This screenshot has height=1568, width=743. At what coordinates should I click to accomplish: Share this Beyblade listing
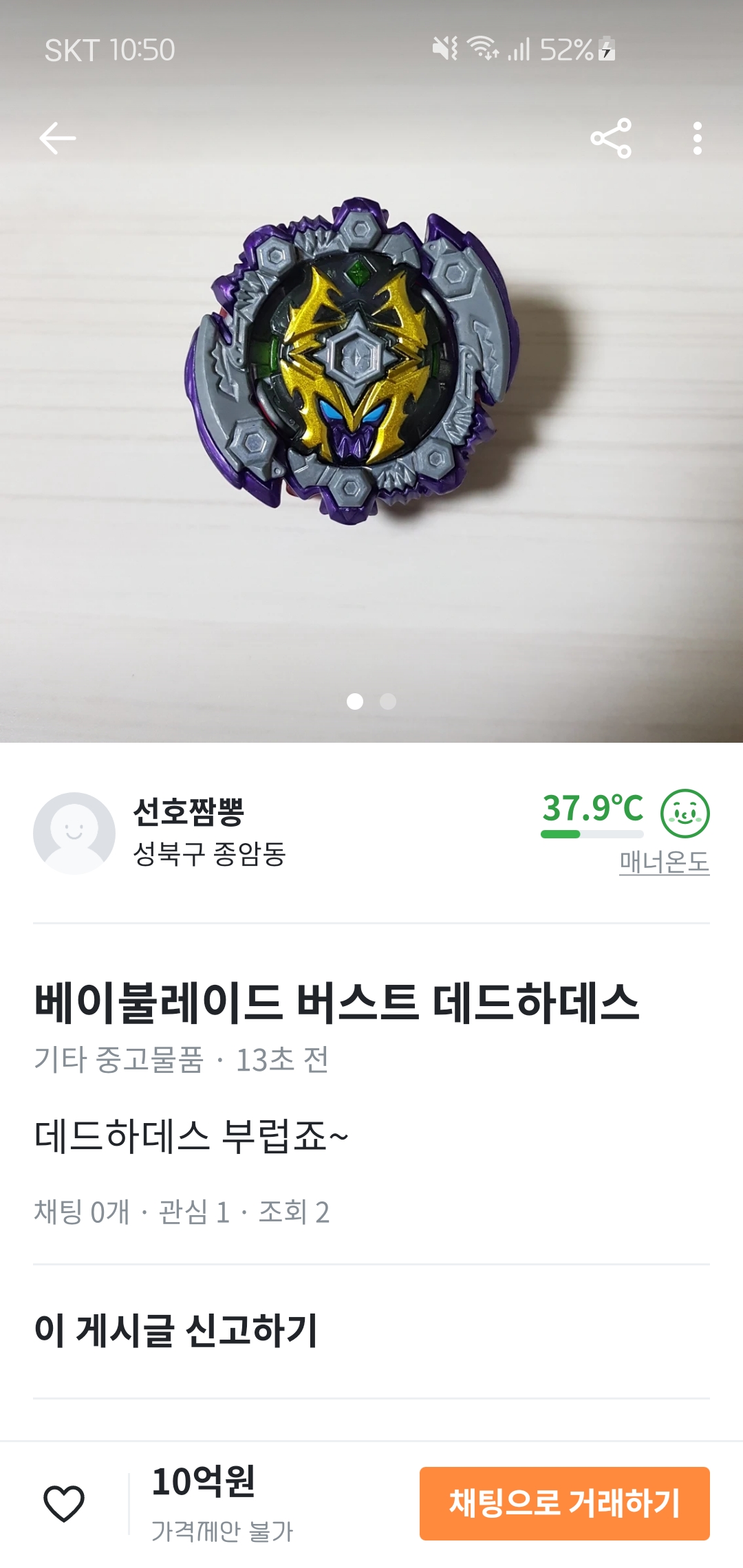click(x=611, y=139)
